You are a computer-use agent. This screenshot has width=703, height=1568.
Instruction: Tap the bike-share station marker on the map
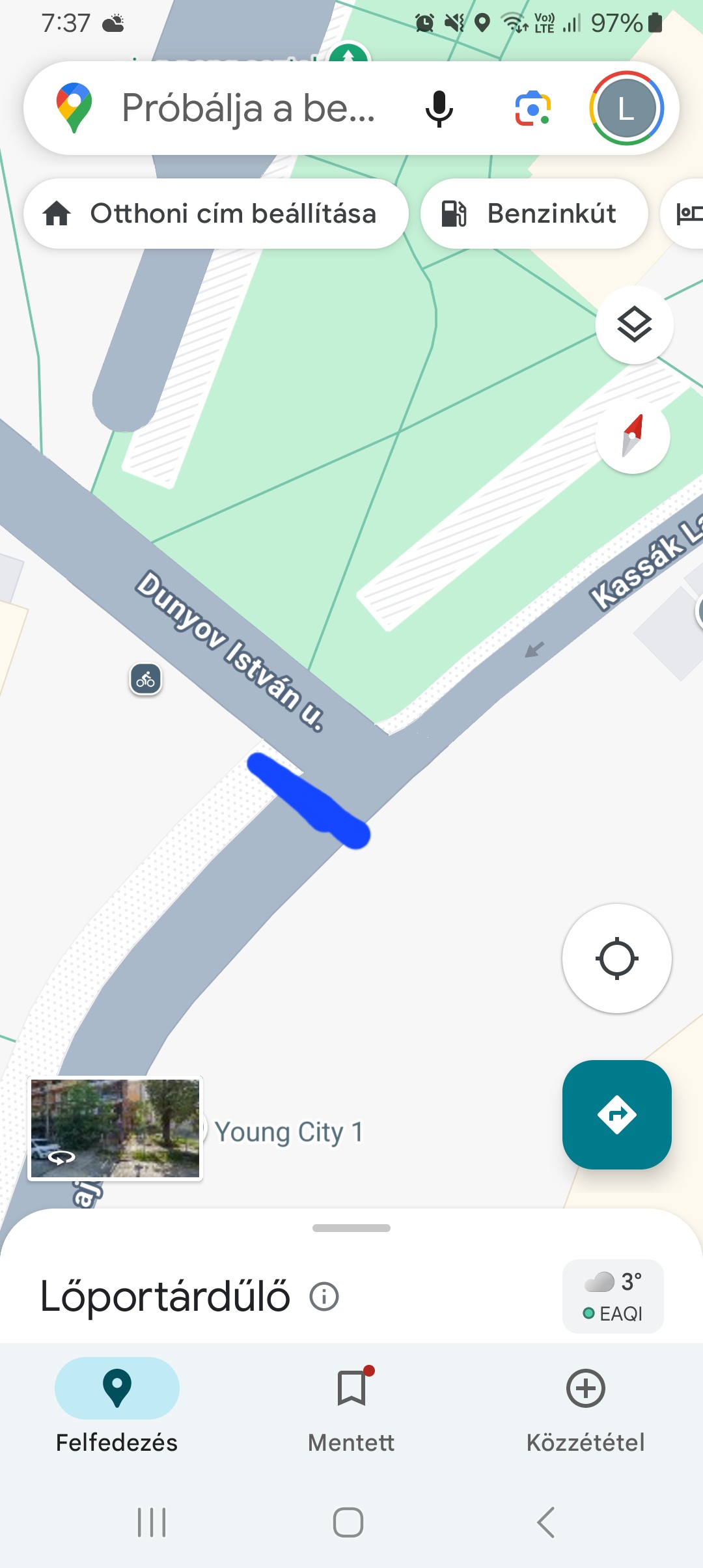(146, 680)
